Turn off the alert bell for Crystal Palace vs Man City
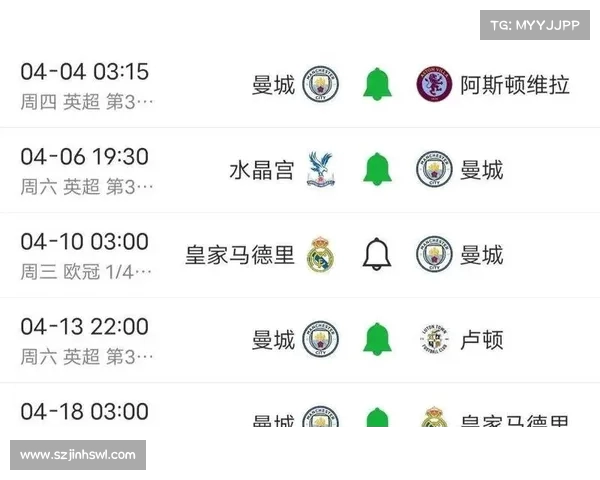The width and height of the screenshot is (600, 480). [377, 169]
